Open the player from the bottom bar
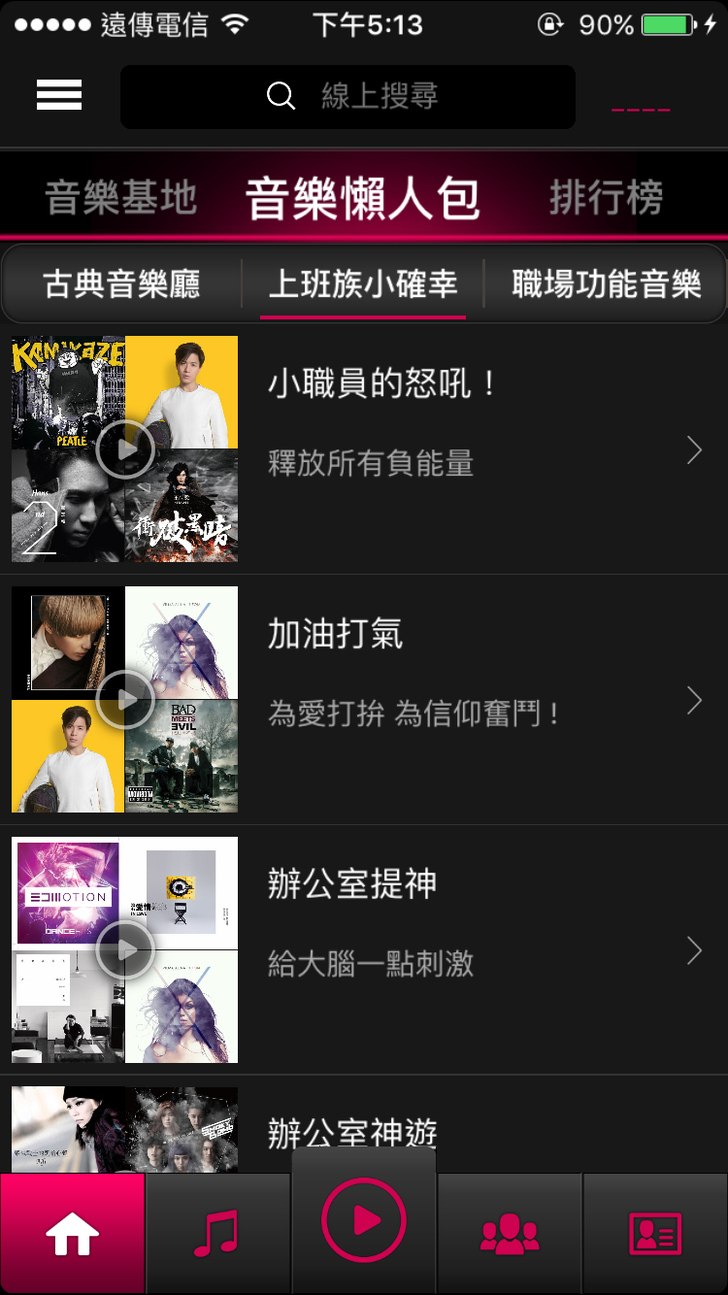 click(364, 1220)
